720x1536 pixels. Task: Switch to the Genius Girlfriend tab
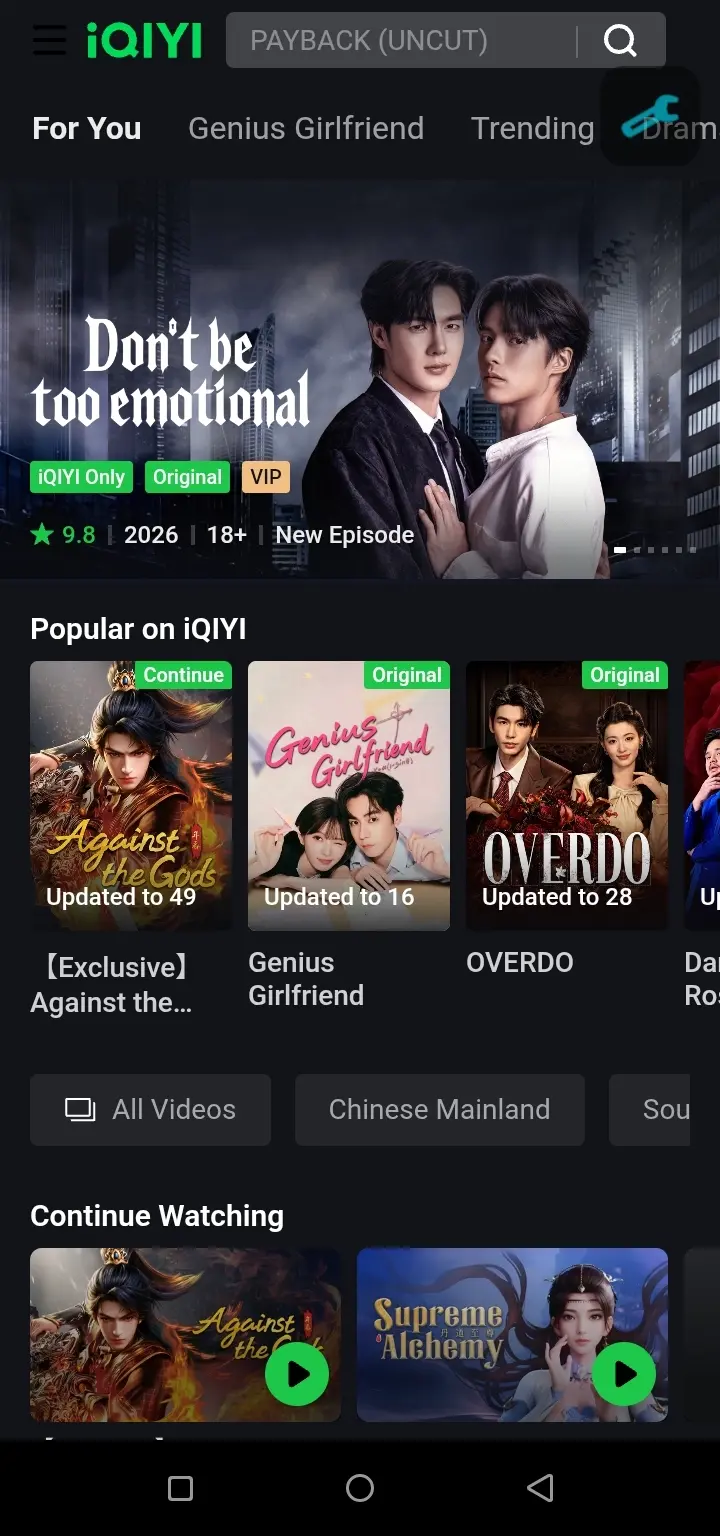[x=306, y=128]
